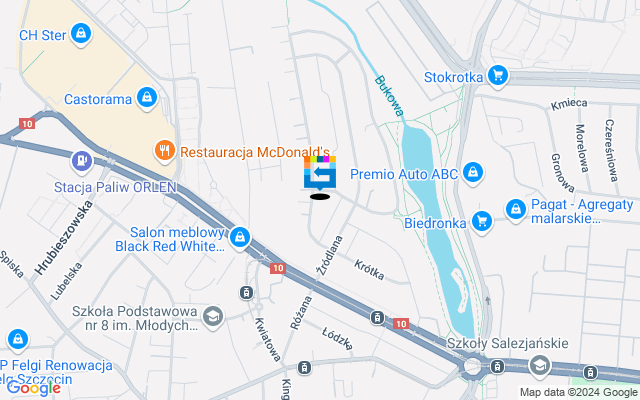Open the CH Ster shopping pin
640x400 pixels.
[80, 35]
